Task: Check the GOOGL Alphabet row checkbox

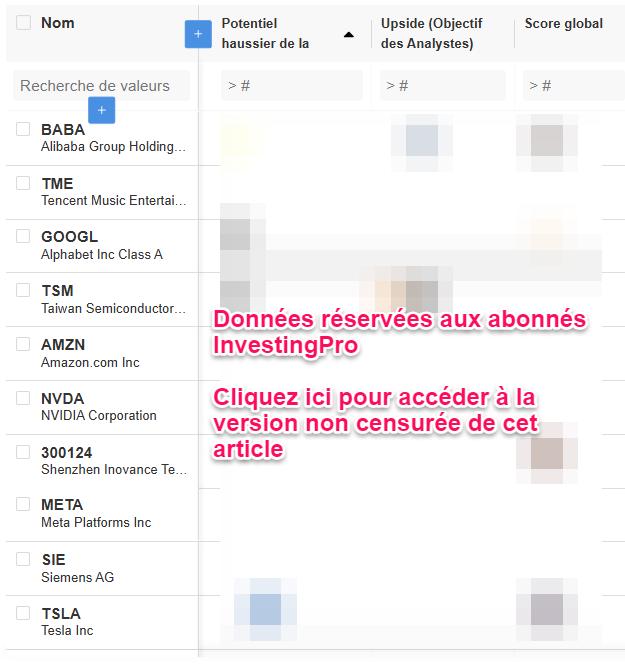Action: coord(23,236)
